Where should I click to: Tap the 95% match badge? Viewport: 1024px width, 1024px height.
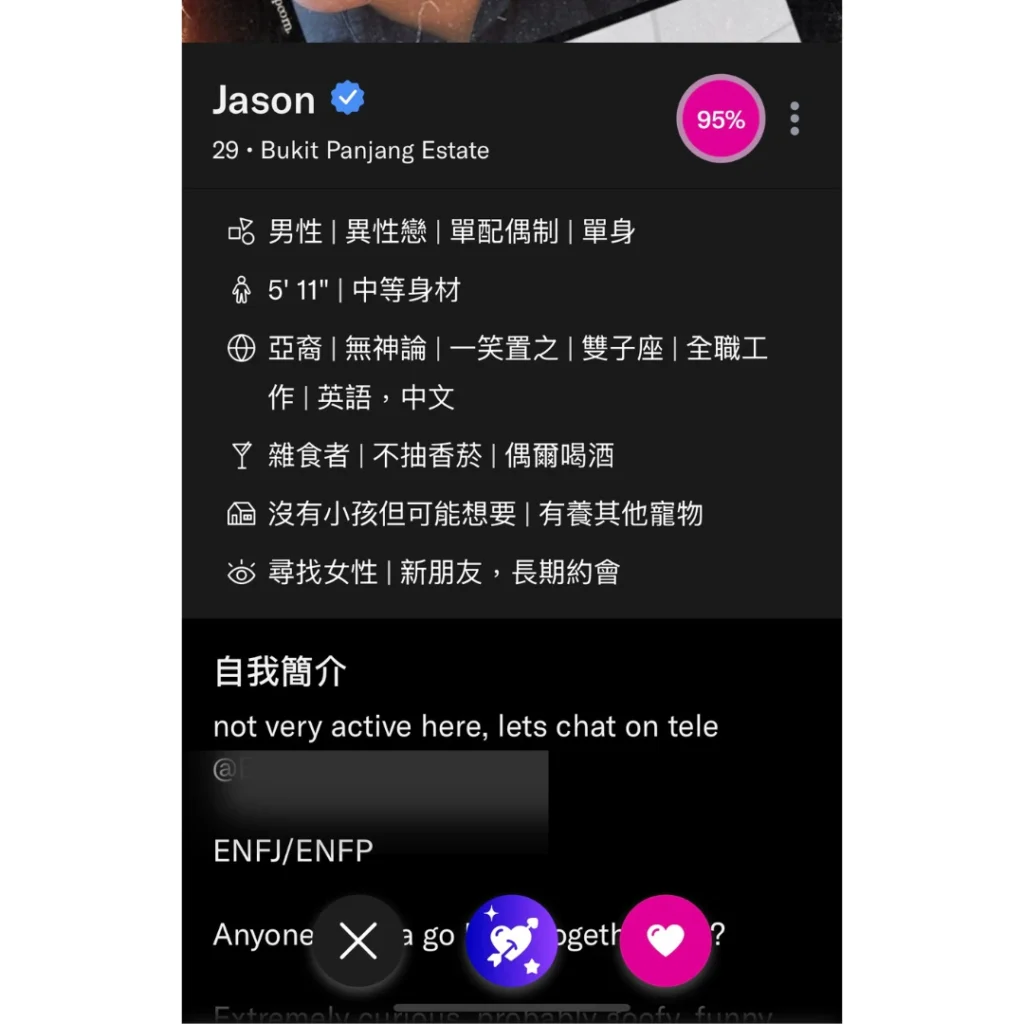click(x=721, y=119)
